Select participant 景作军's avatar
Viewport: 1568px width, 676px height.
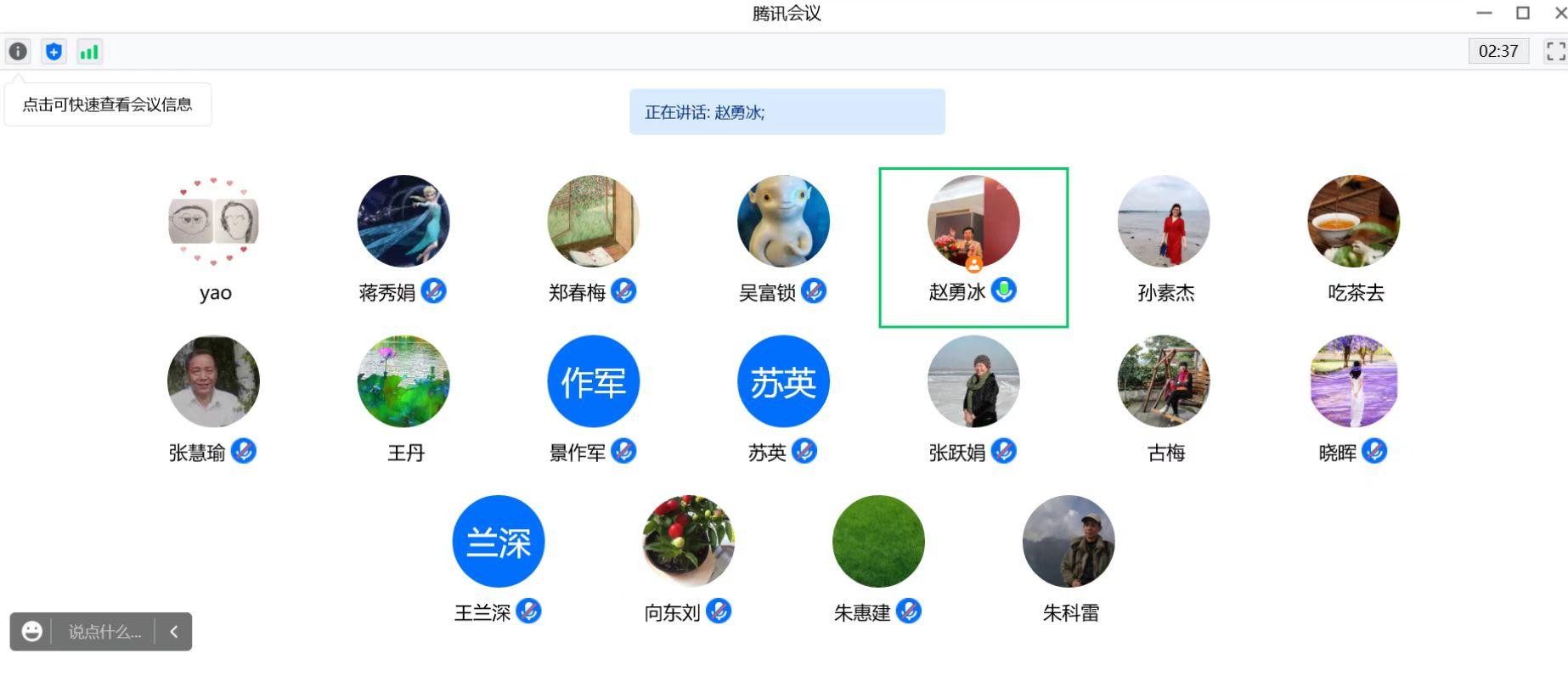(x=593, y=381)
